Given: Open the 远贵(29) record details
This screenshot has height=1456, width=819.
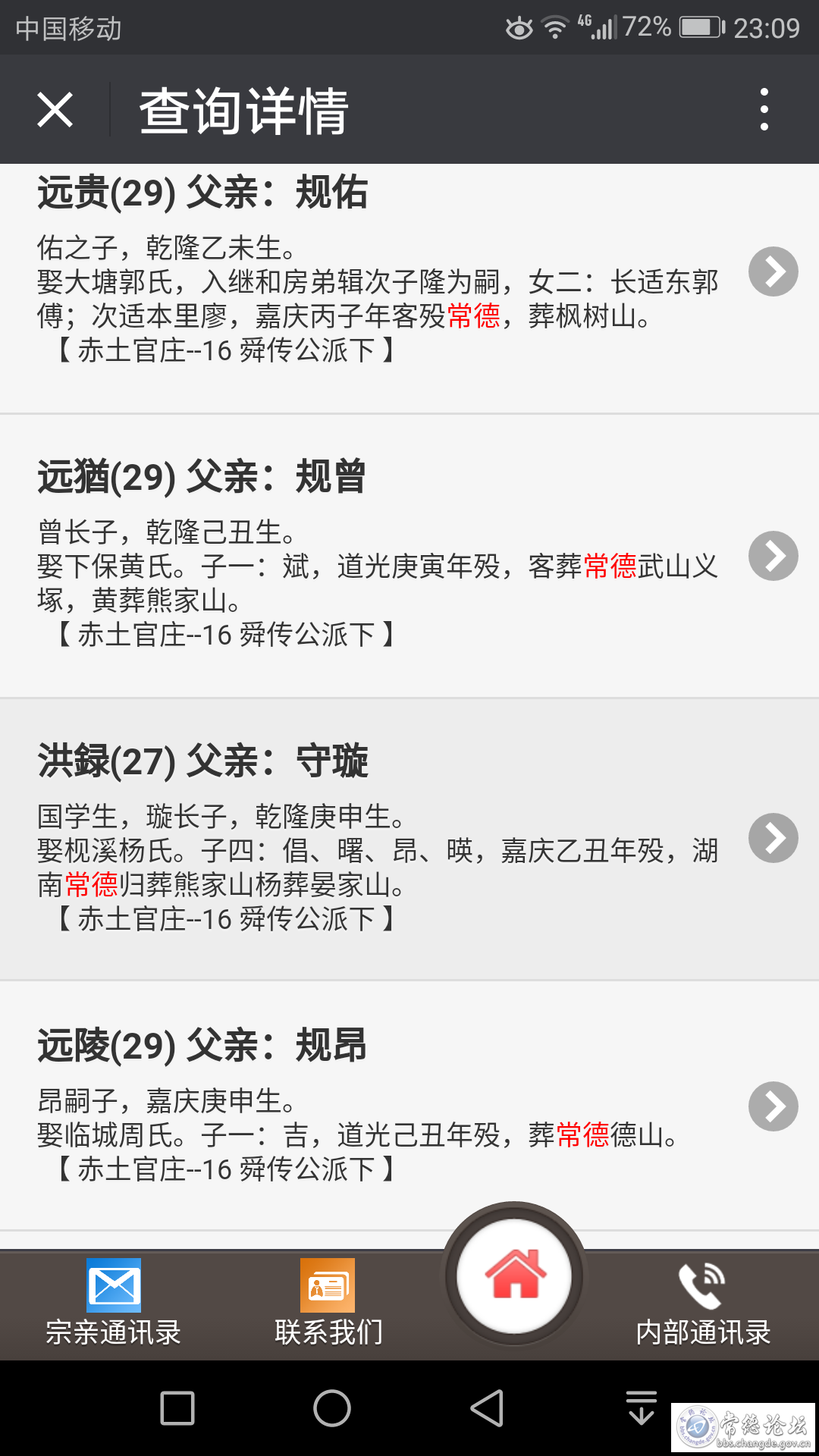Looking at the screenshot, I should (773, 271).
